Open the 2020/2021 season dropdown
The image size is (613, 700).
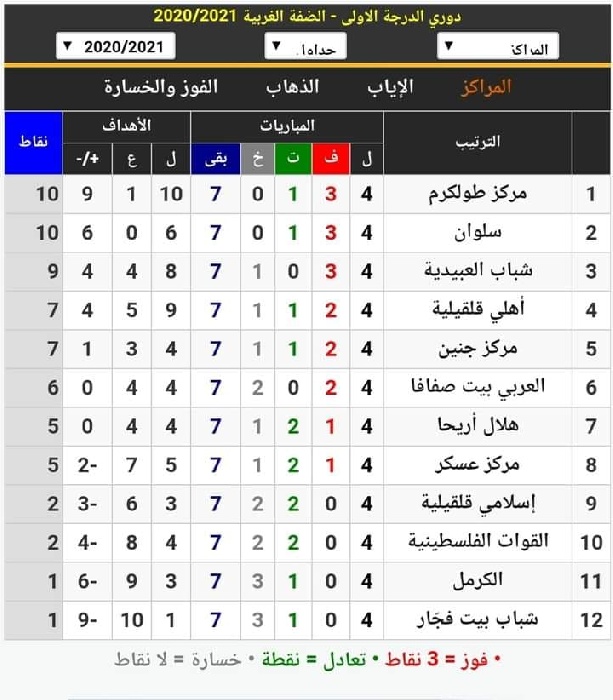115,46
